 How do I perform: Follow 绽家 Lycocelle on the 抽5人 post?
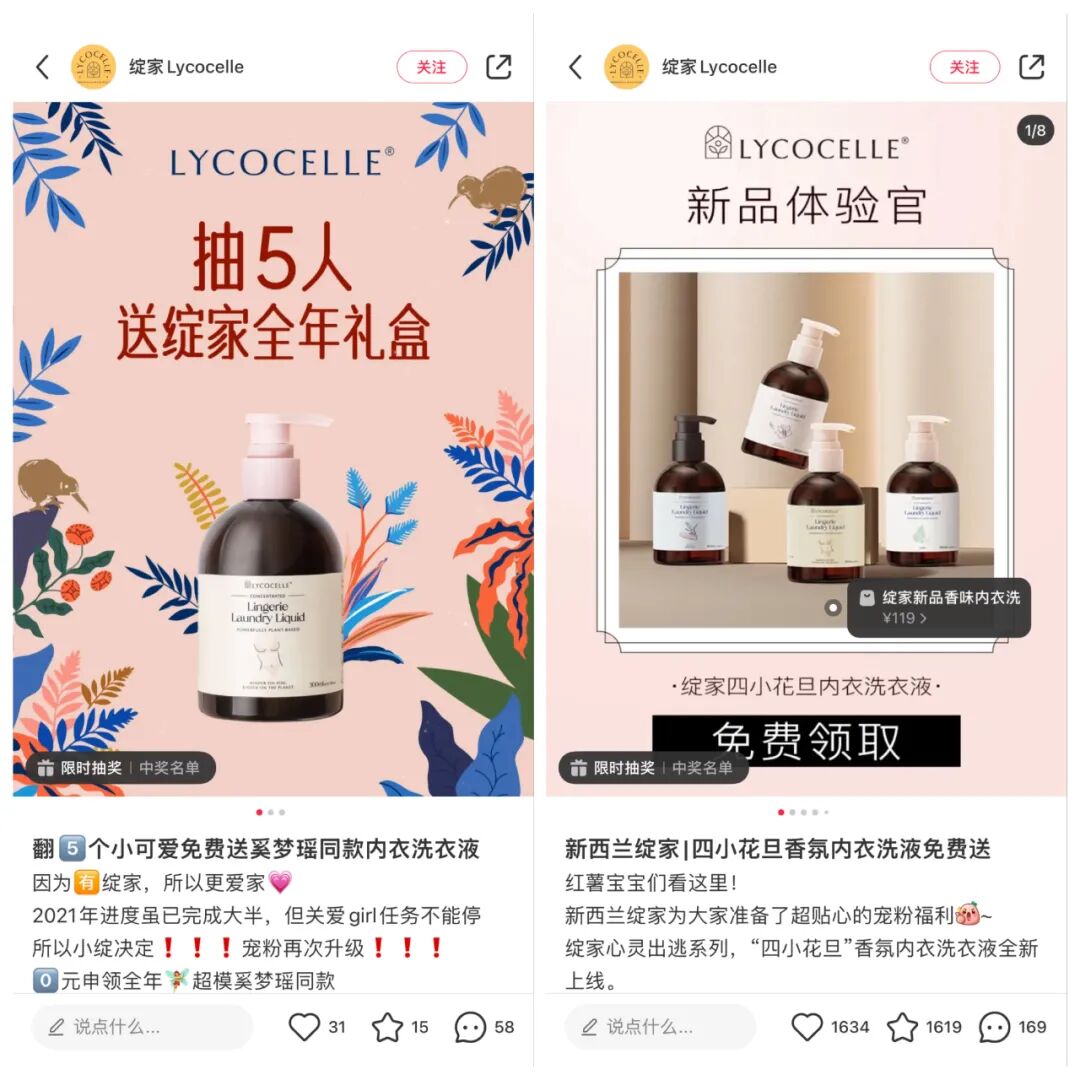431,67
